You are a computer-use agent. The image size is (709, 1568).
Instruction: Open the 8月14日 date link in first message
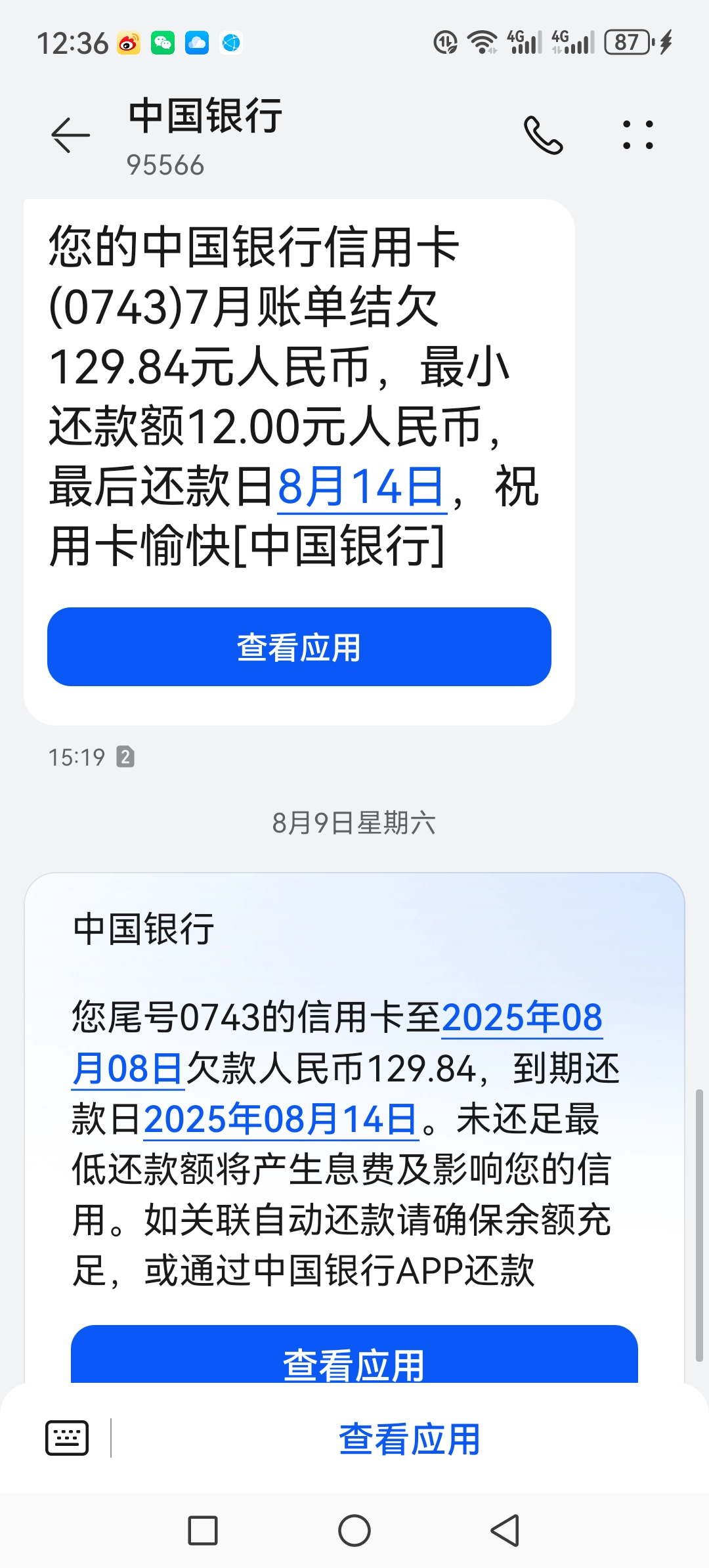click(x=362, y=488)
